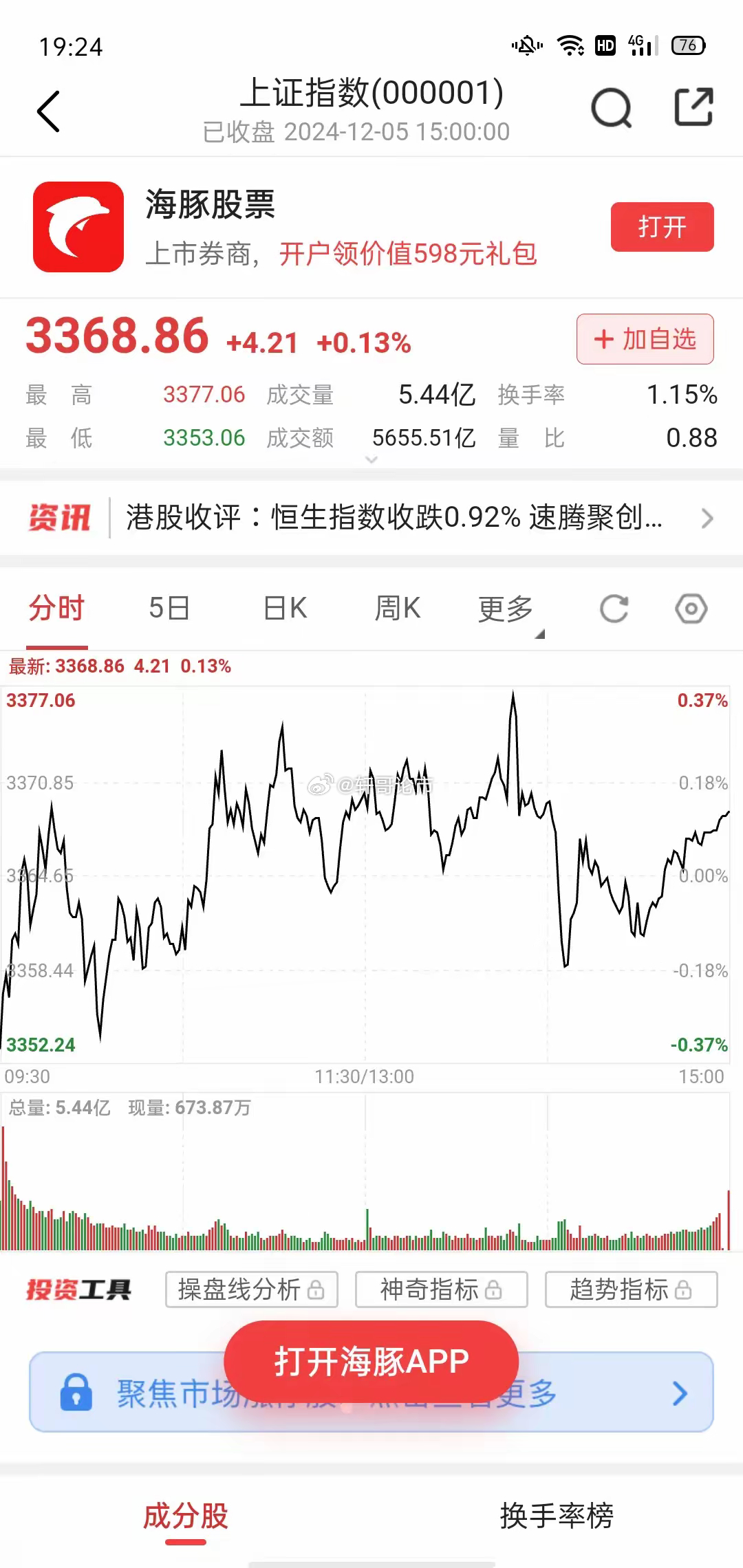This screenshot has width=743, height=1568.
Task: Switch to the 换手率榜 tab
Action: pyautogui.click(x=557, y=1516)
